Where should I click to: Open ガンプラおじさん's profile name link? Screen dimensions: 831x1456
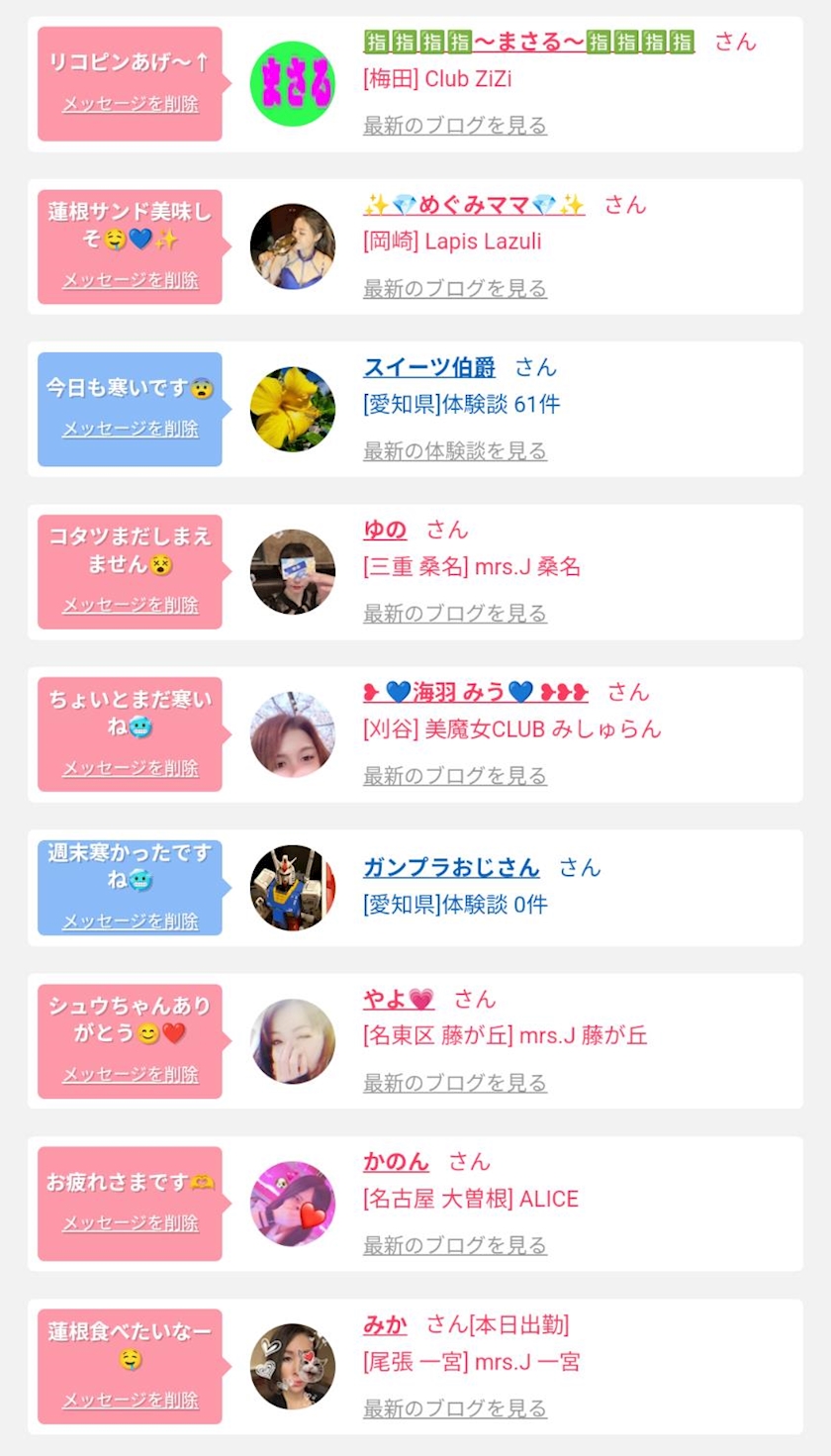(x=451, y=868)
